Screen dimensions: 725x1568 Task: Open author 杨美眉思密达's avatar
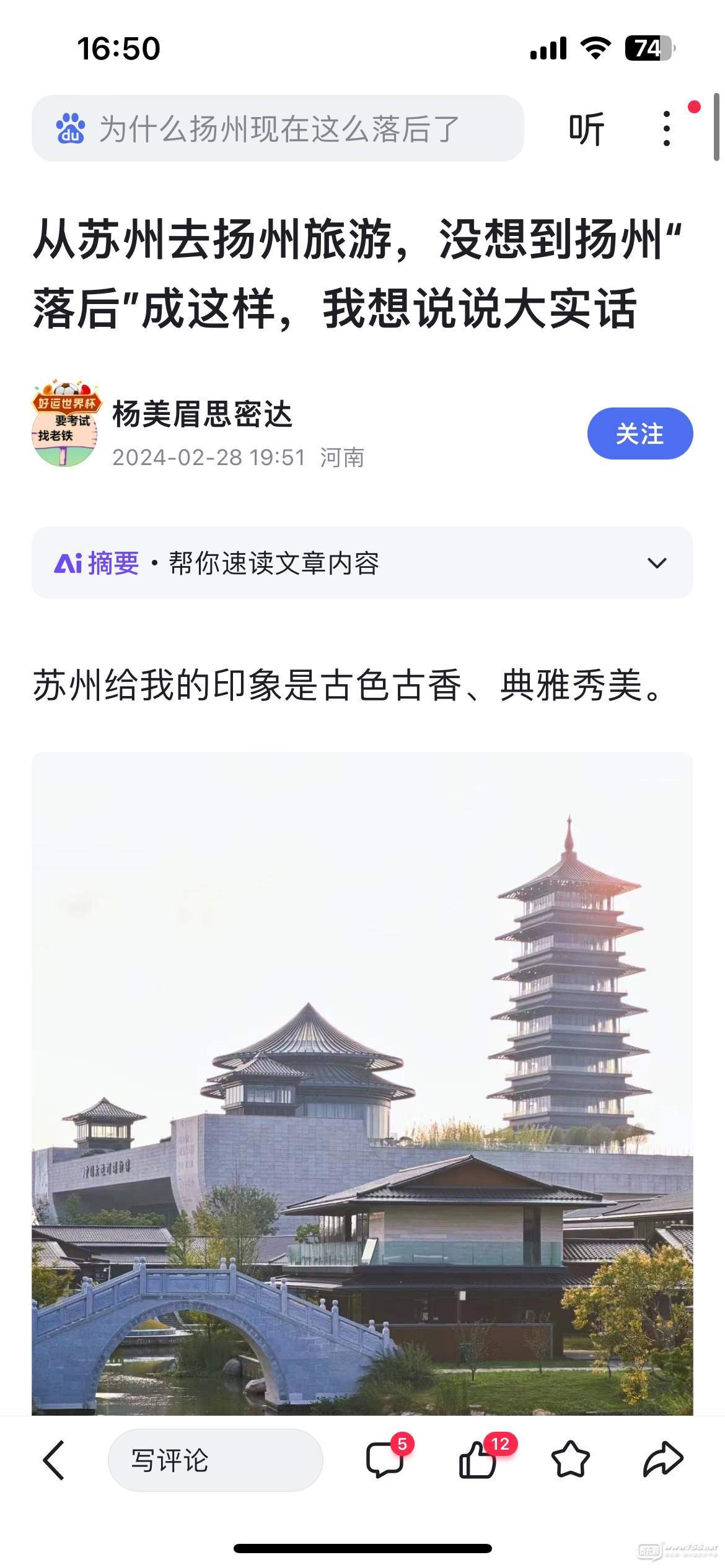point(66,425)
